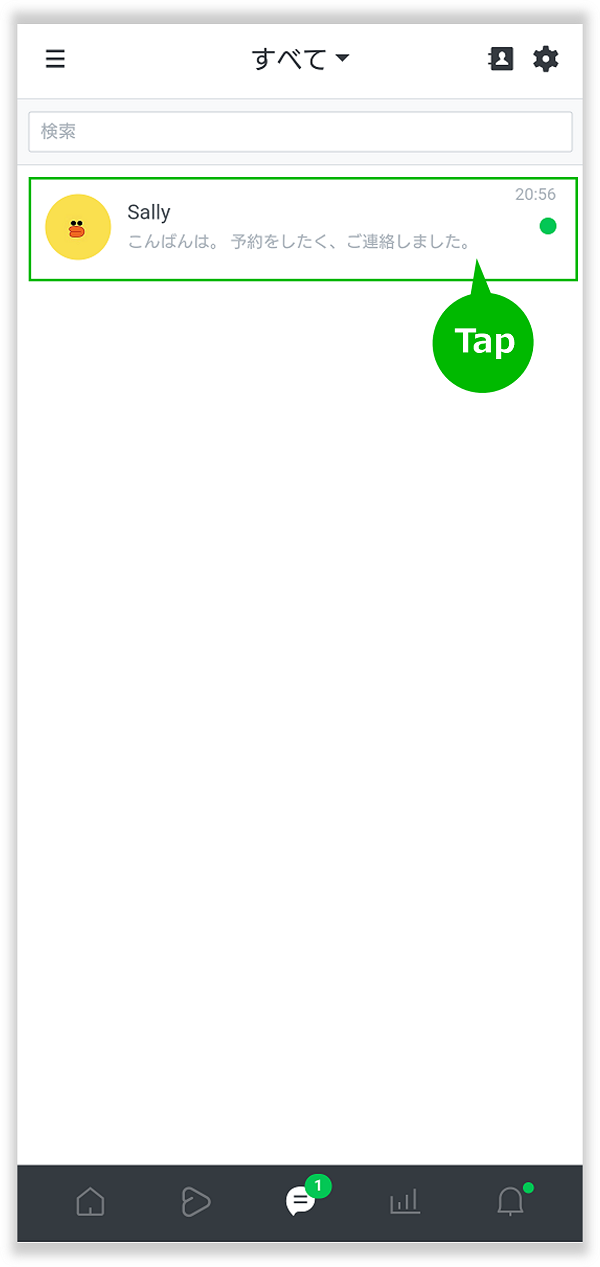Screen dimensions: 600x1267
Task: Select the chat tab with badge
Action: coord(300,1201)
